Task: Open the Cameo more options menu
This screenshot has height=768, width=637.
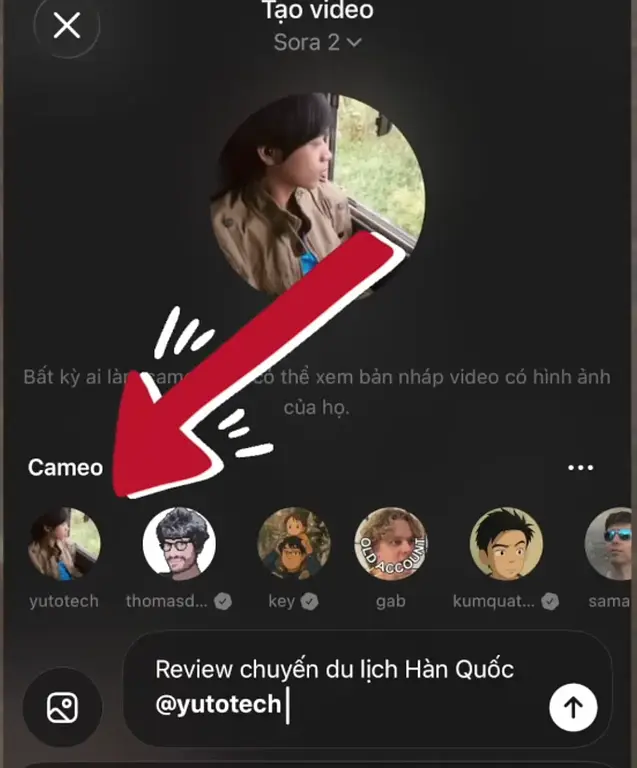Action: tap(580, 467)
